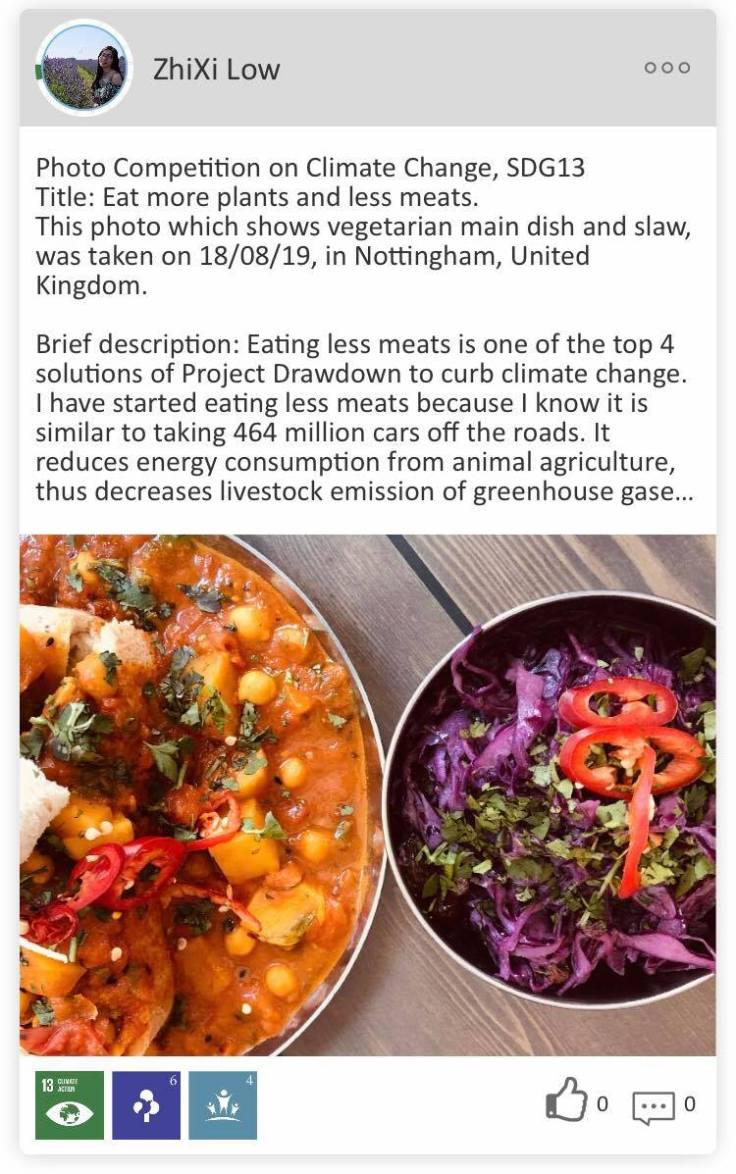
Task: View the vegetarian dish photo in full
Action: click(367, 795)
